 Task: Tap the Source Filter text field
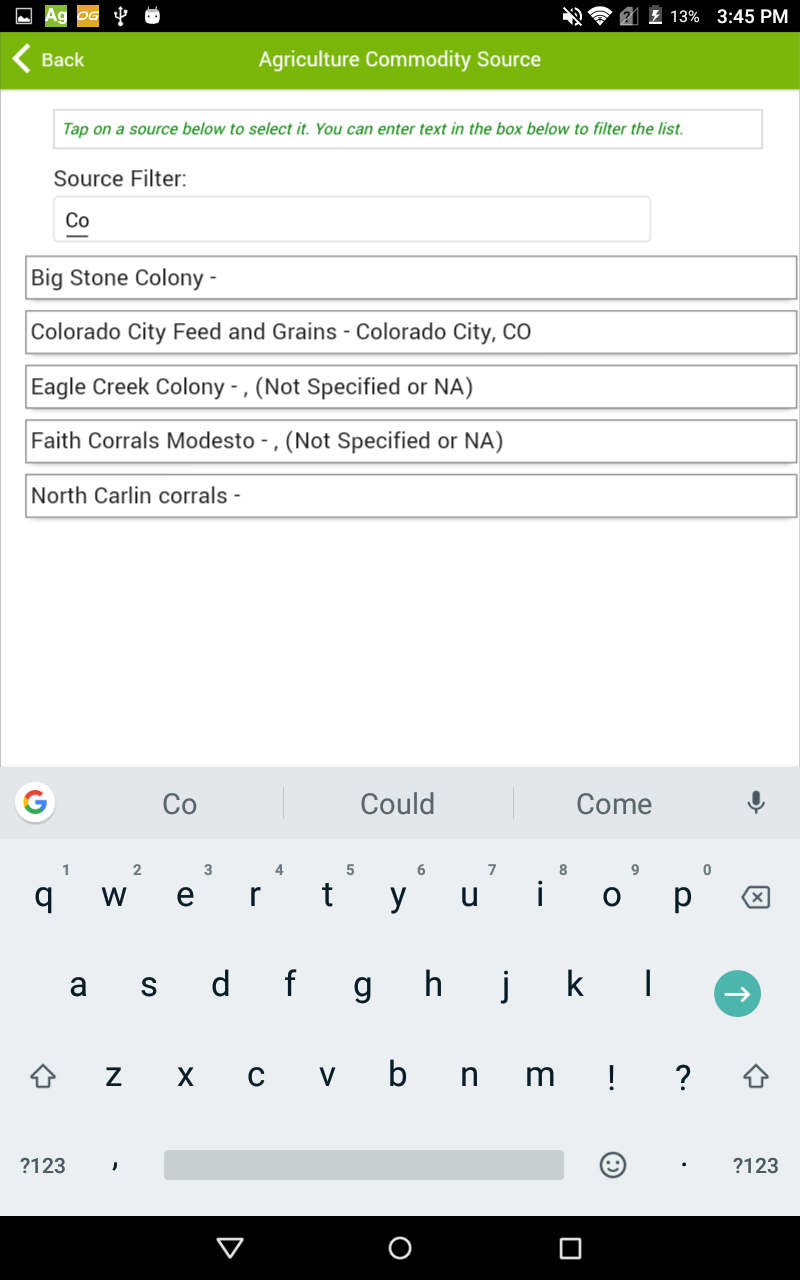[352, 219]
